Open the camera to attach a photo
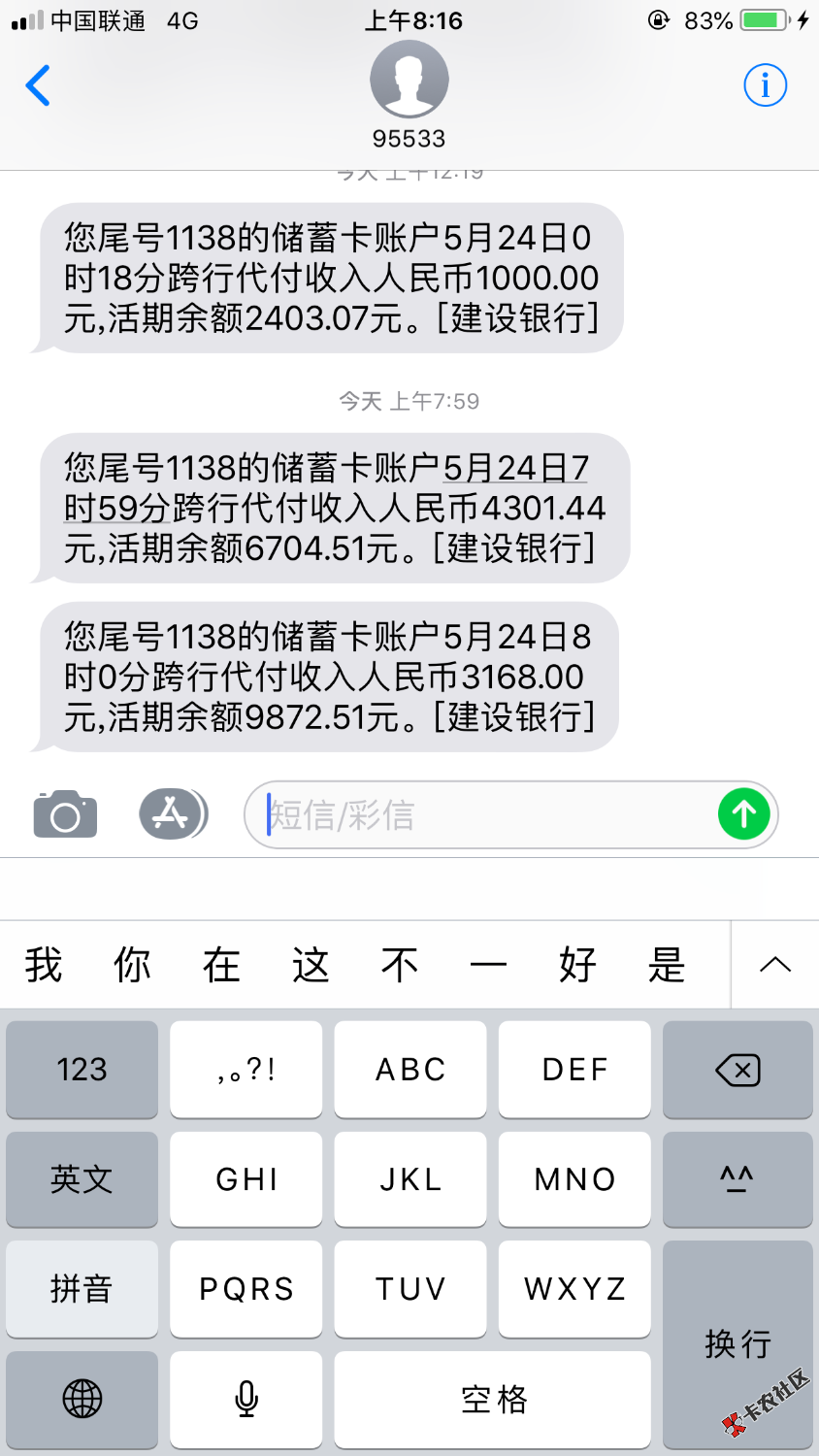 pos(65,813)
